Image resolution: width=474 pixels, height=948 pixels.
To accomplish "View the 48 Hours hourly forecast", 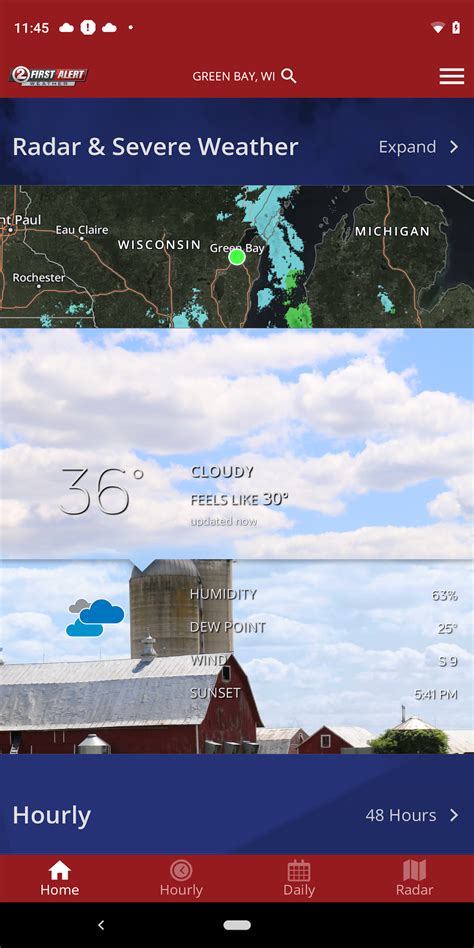I will 412,815.
